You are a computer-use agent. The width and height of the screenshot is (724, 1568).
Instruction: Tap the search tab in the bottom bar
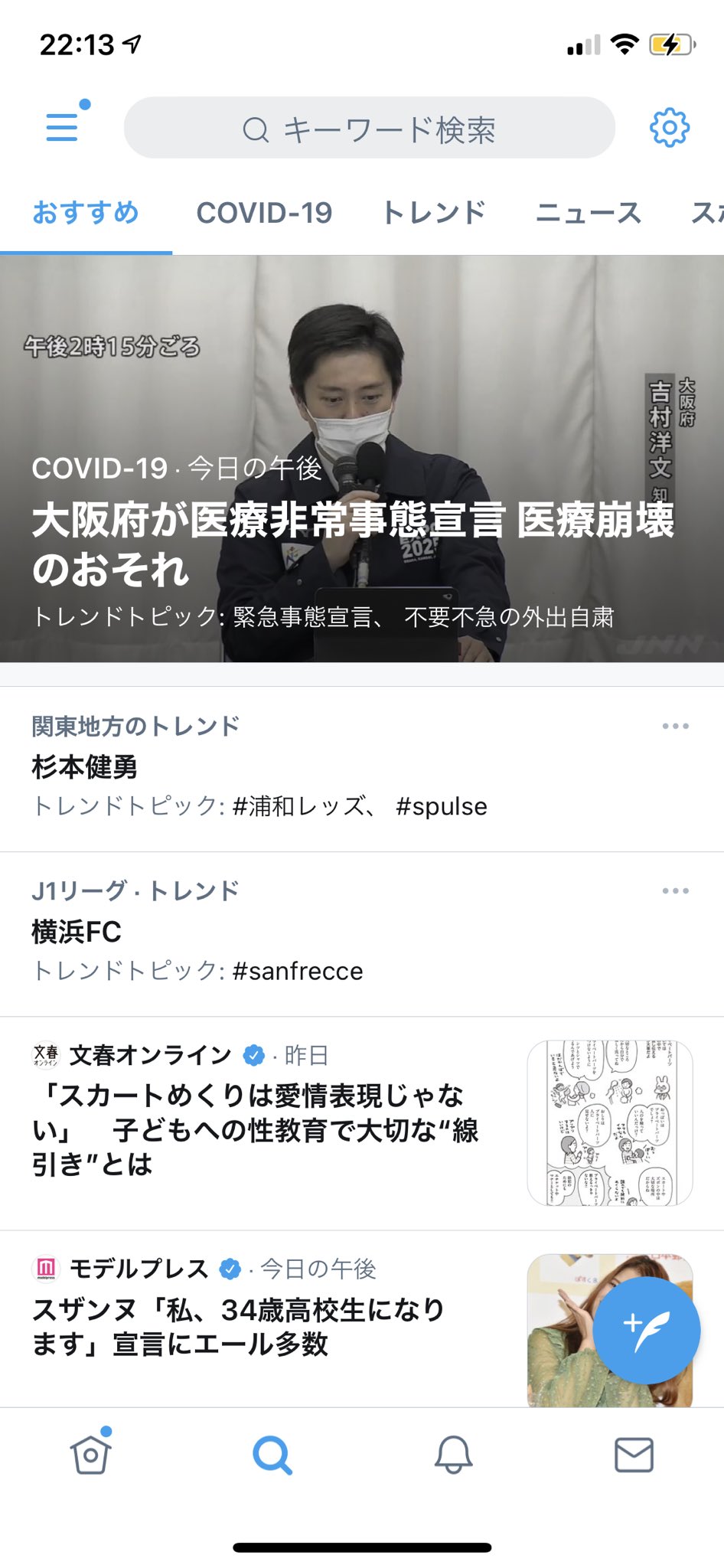[x=272, y=1455]
